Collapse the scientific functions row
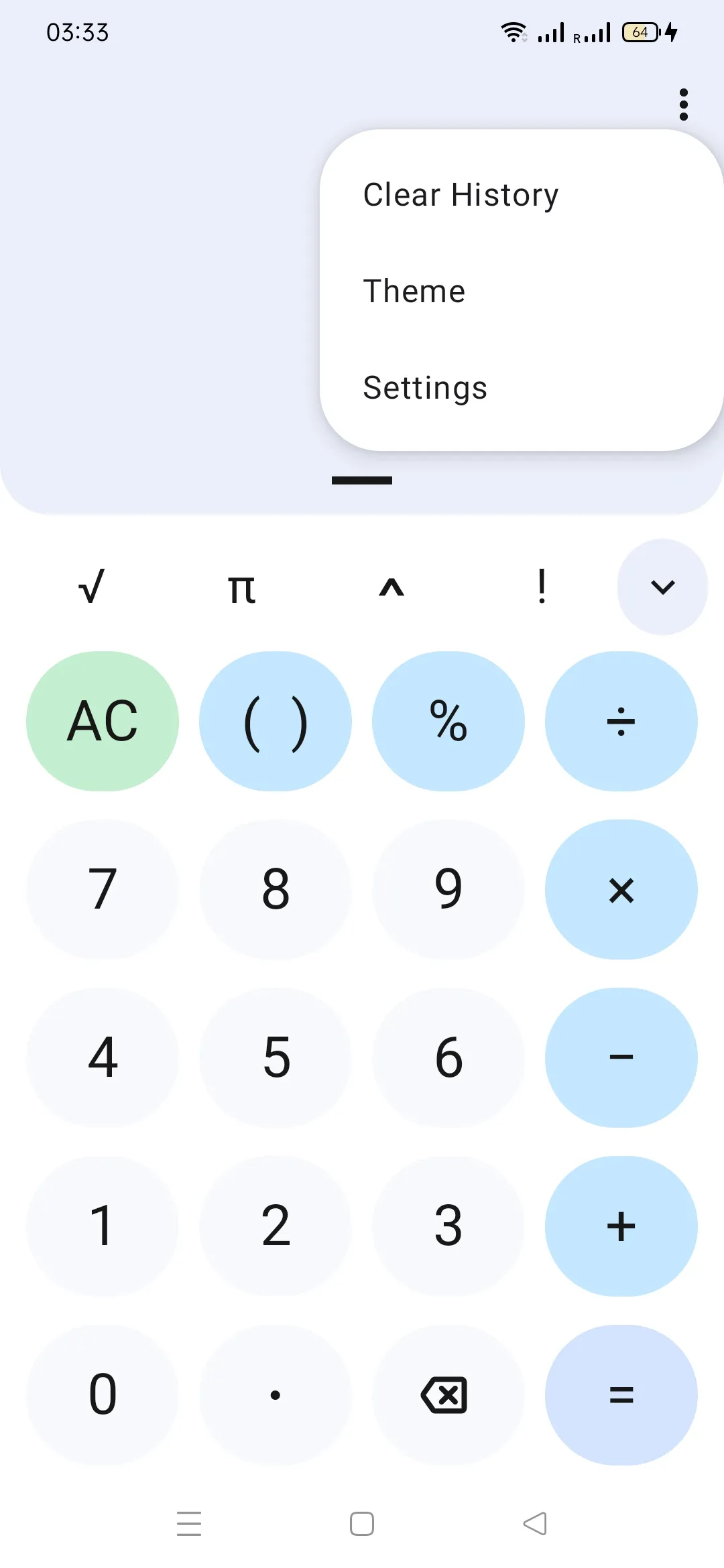Image resolution: width=724 pixels, height=1568 pixels. [662, 588]
